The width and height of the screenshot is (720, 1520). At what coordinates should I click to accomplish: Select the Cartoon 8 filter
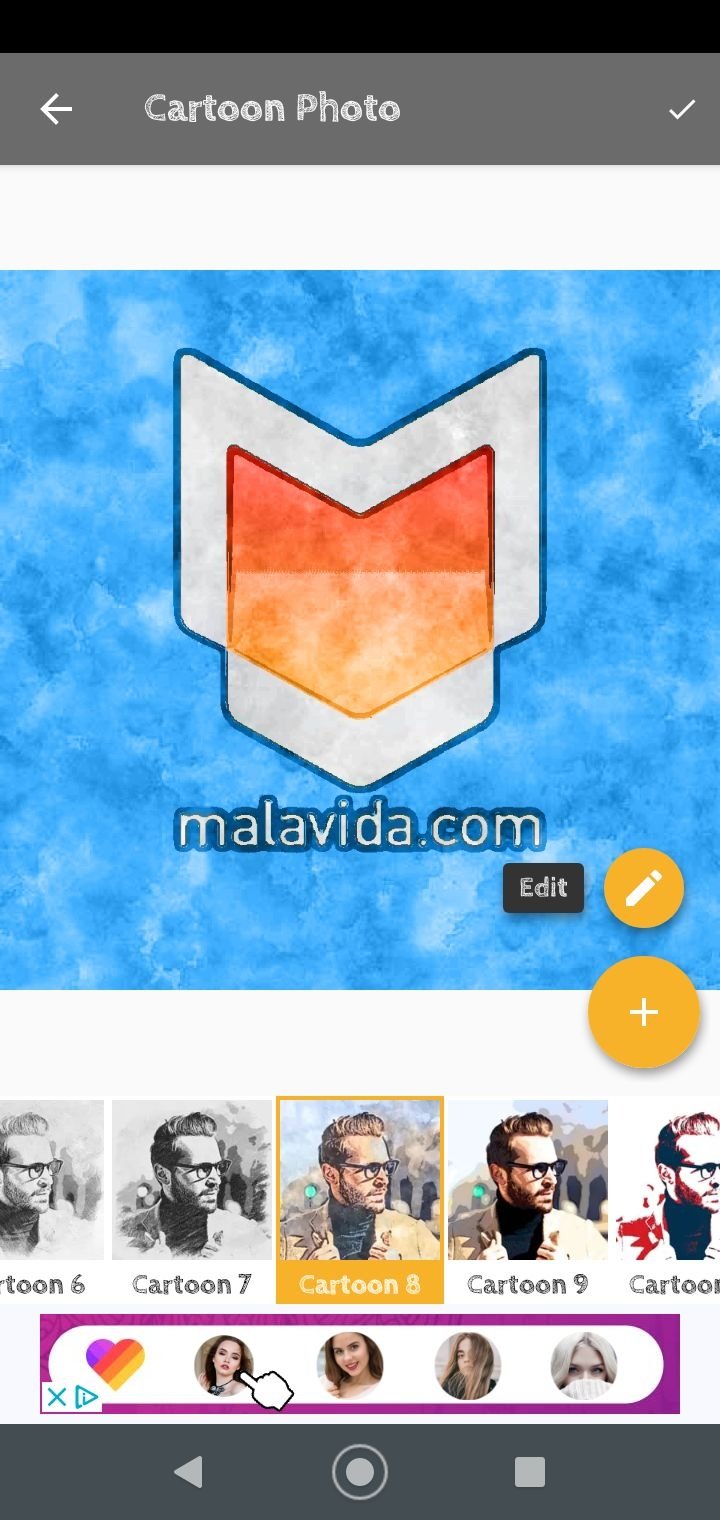tap(360, 1200)
